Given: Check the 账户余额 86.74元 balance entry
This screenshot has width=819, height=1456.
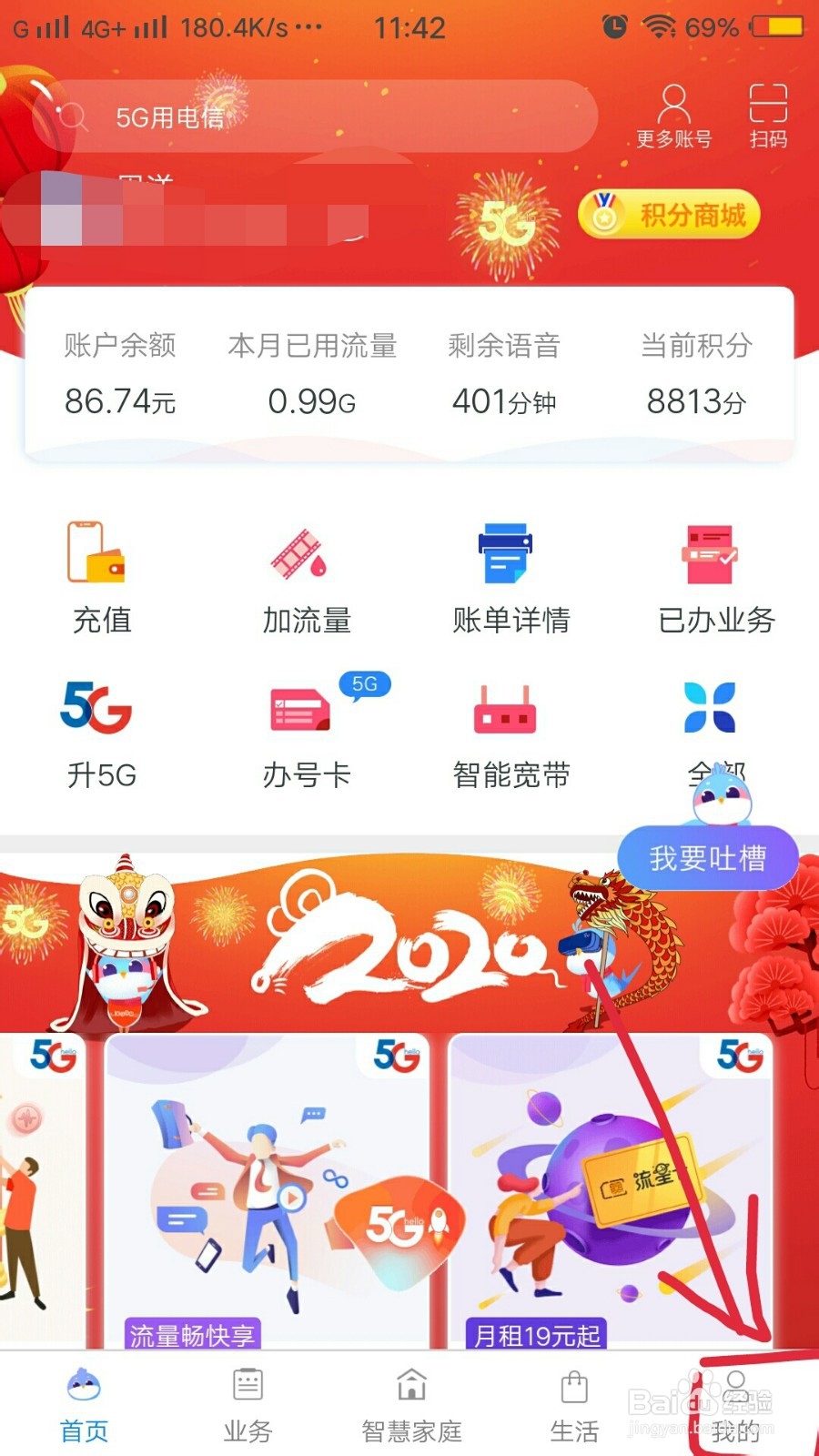Looking at the screenshot, I should tap(121, 375).
